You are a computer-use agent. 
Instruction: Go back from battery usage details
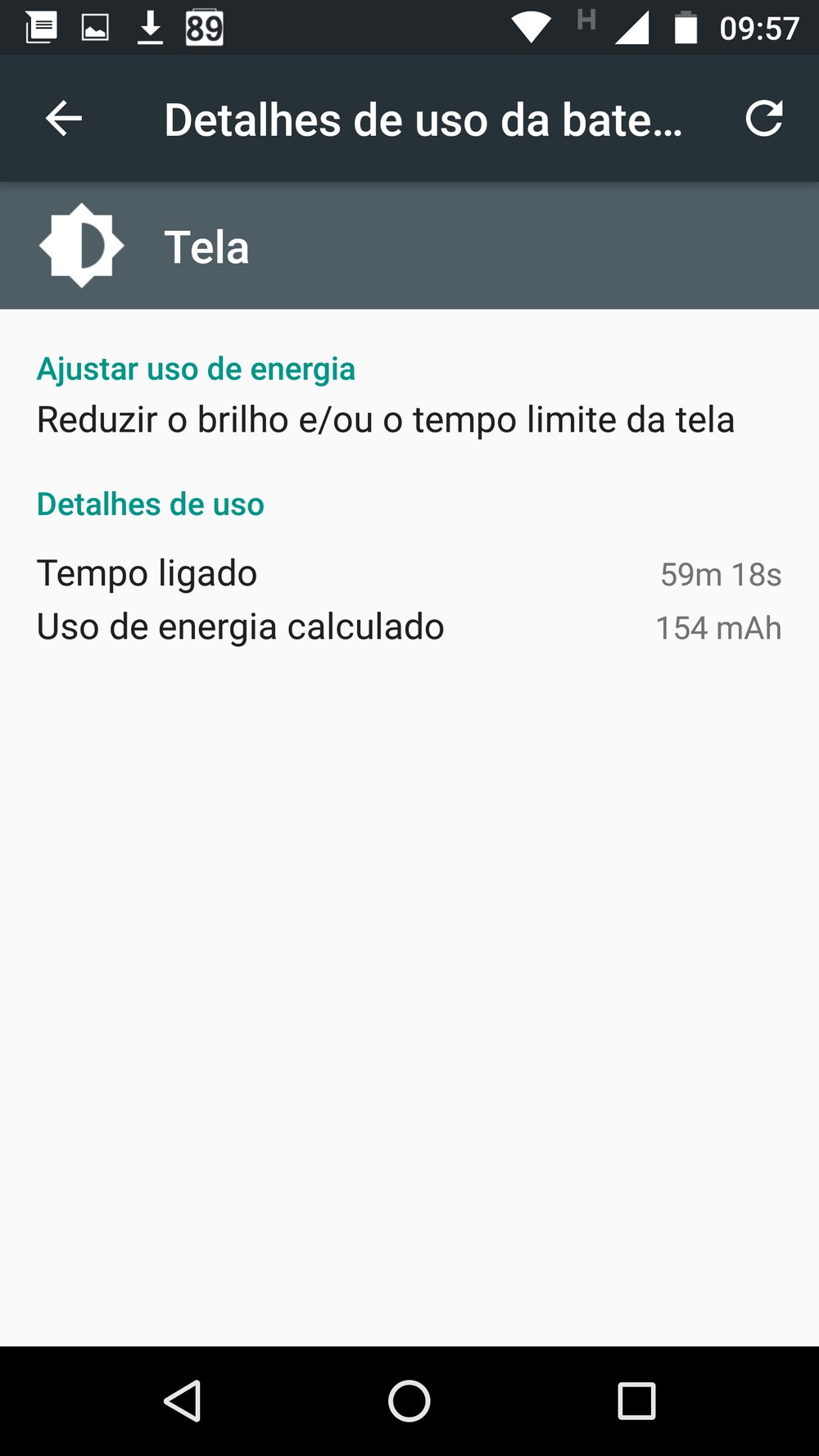[x=64, y=120]
